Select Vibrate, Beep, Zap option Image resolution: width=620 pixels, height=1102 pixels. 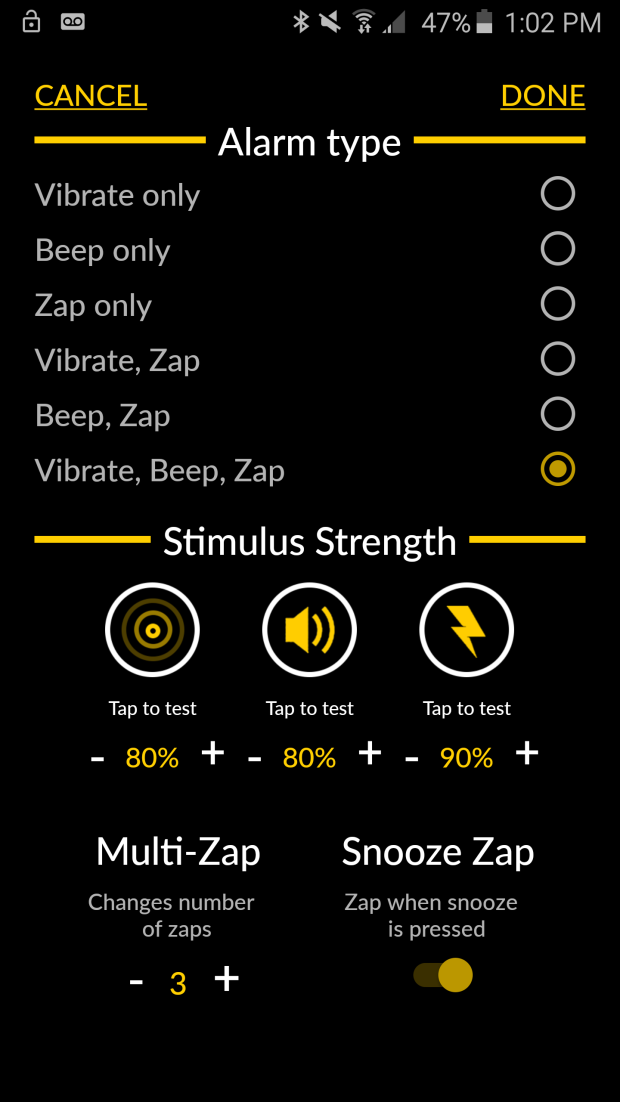(557, 469)
